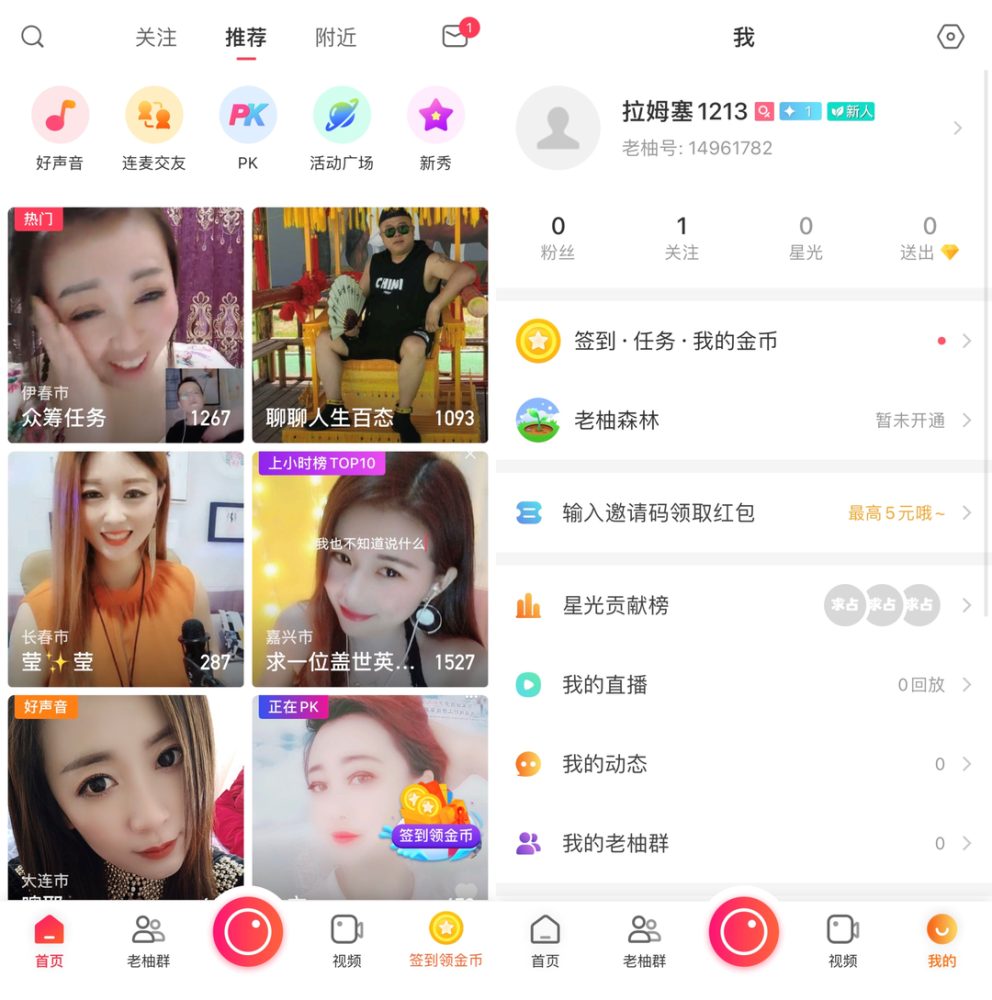992x1000 pixels.
Task: Open the hexagon settings icon
Action: [x=950, y=37]
